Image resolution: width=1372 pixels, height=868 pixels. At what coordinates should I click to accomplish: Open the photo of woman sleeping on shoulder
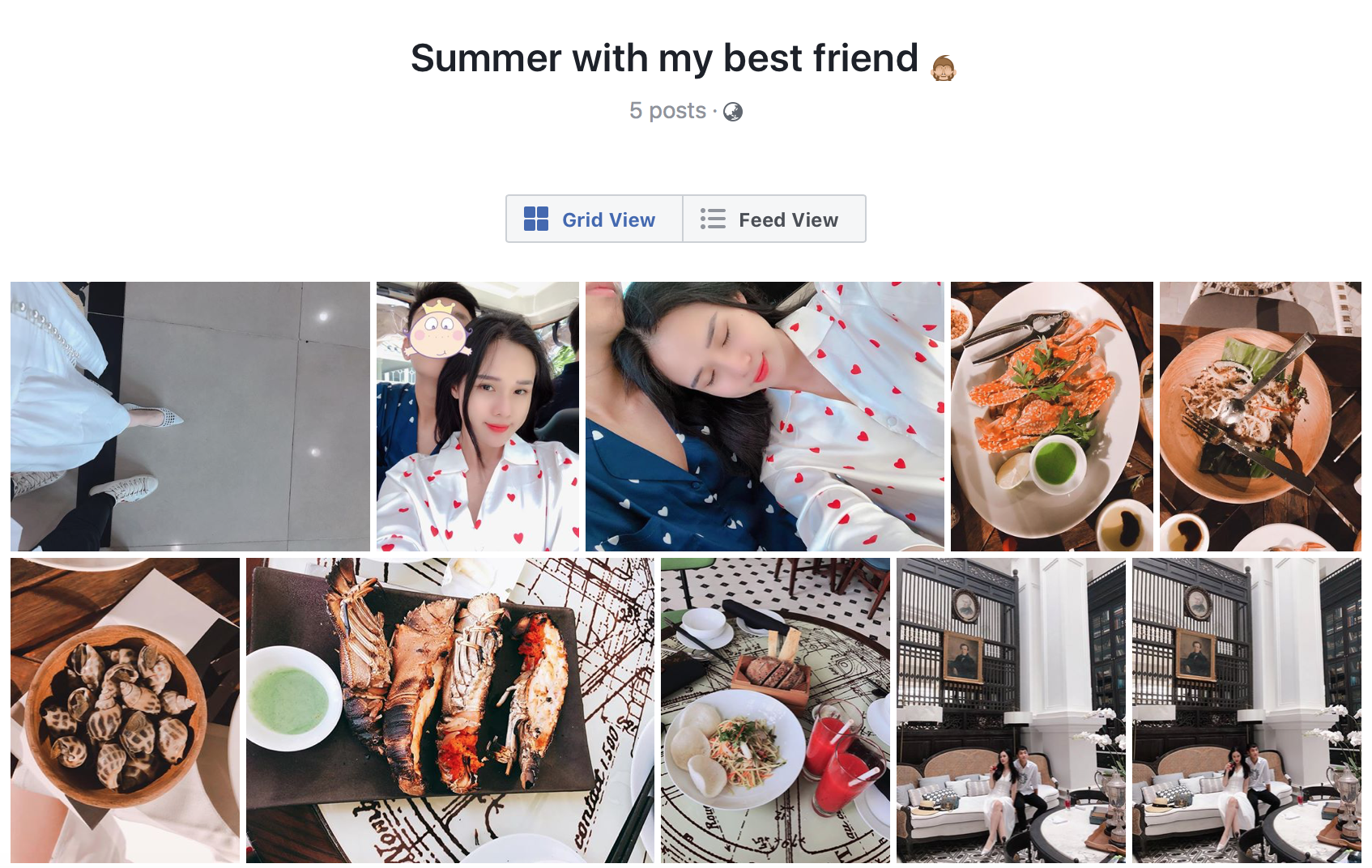tap(764, 416)
